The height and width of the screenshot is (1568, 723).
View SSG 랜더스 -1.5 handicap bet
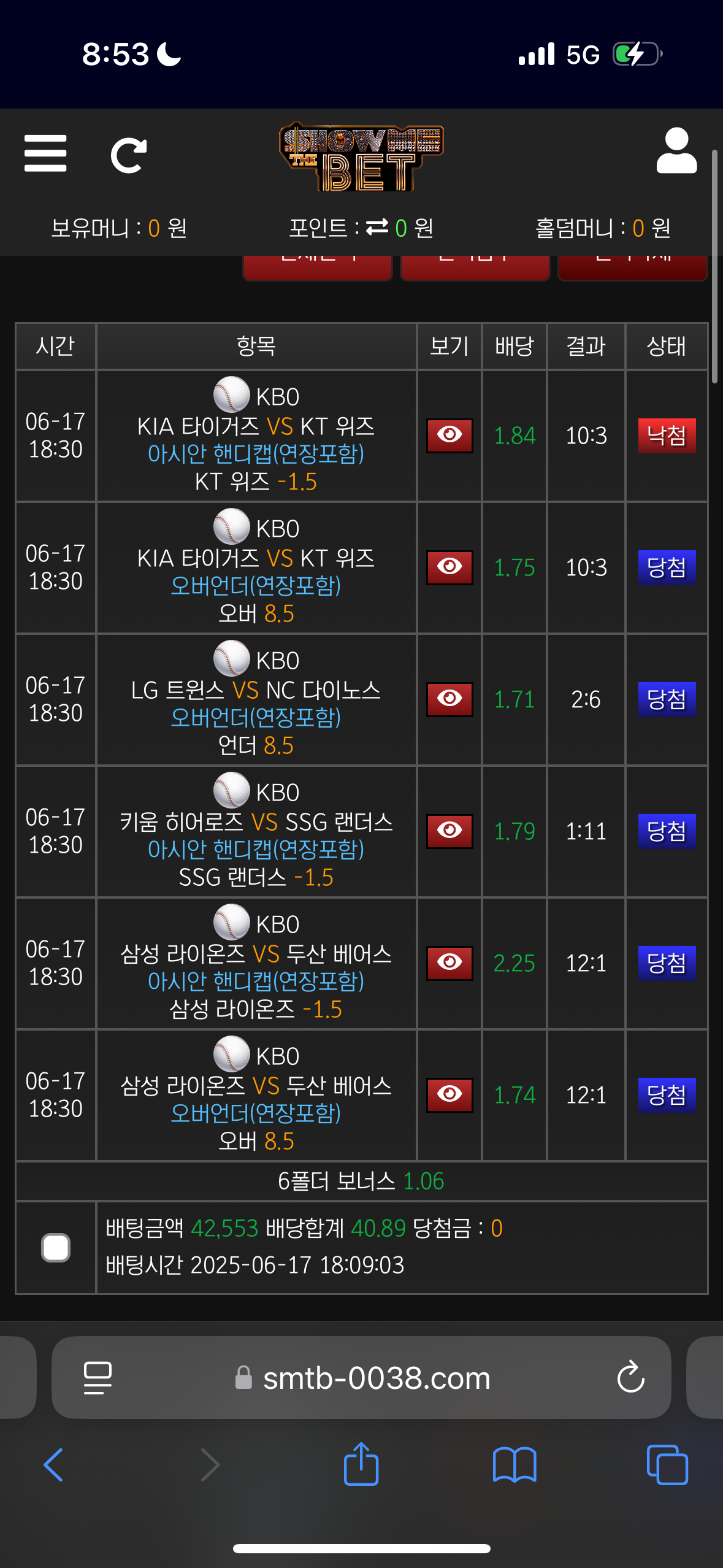click(x=449, y=831)
